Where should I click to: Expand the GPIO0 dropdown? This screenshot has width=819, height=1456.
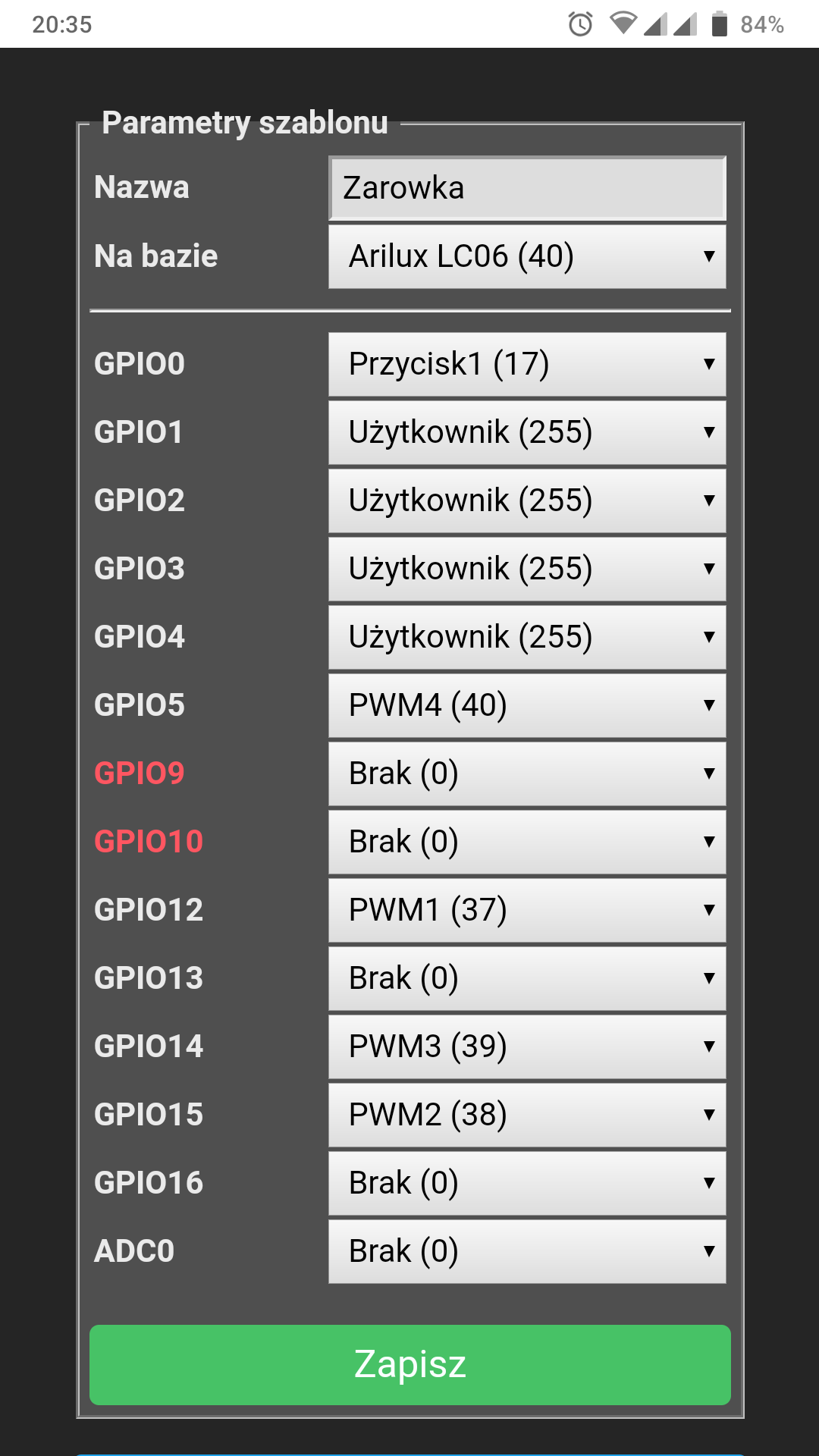click(527, 364)
